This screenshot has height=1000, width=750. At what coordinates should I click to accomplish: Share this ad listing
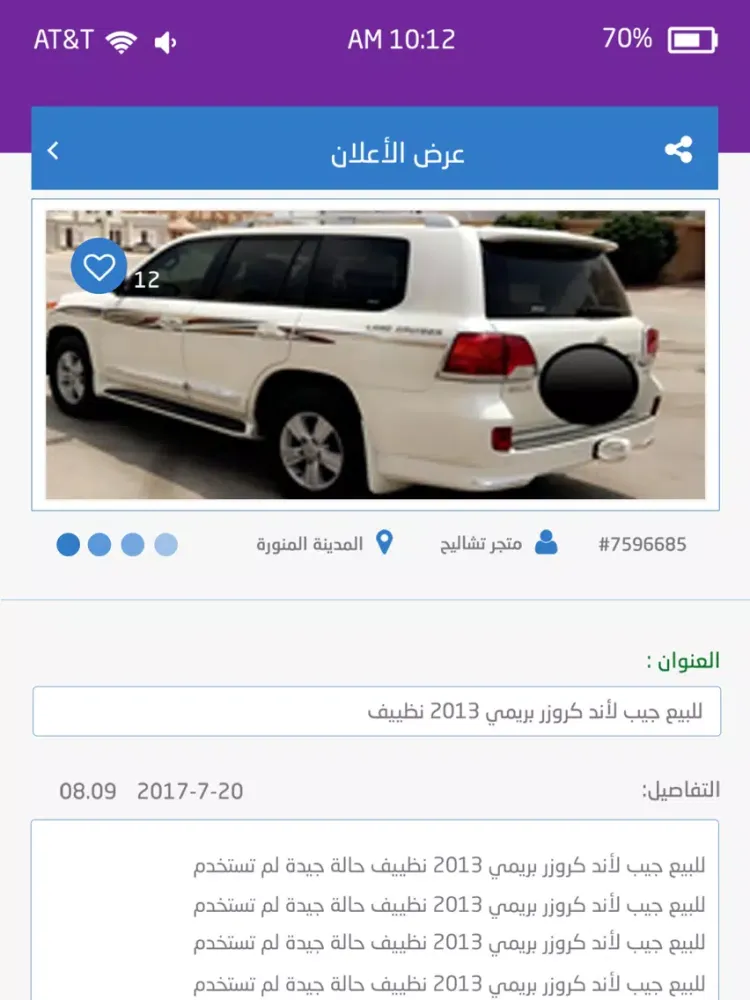tap(679, 151)
